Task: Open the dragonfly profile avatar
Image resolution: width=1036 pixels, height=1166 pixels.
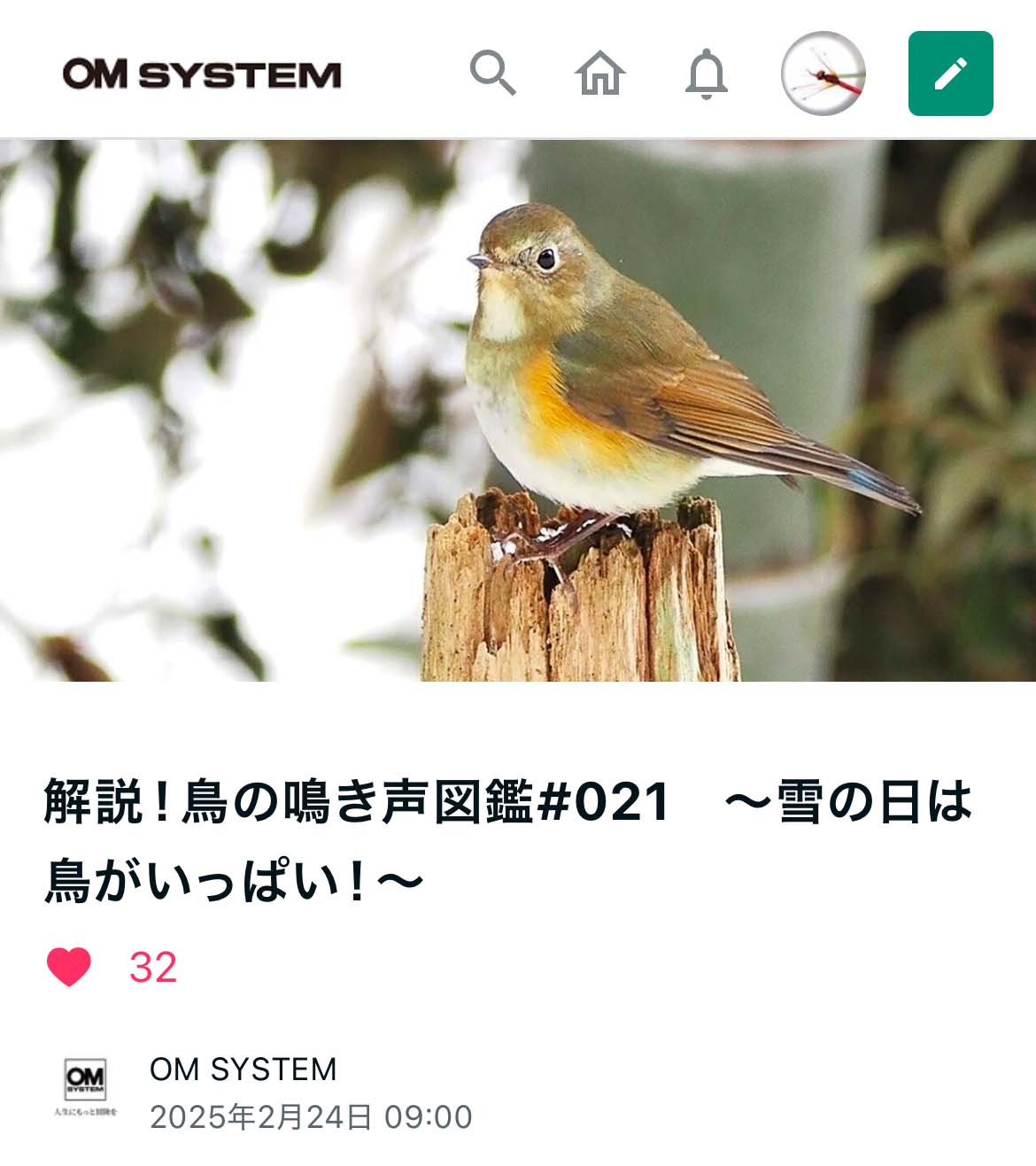Action: click(x=823, y=73)
